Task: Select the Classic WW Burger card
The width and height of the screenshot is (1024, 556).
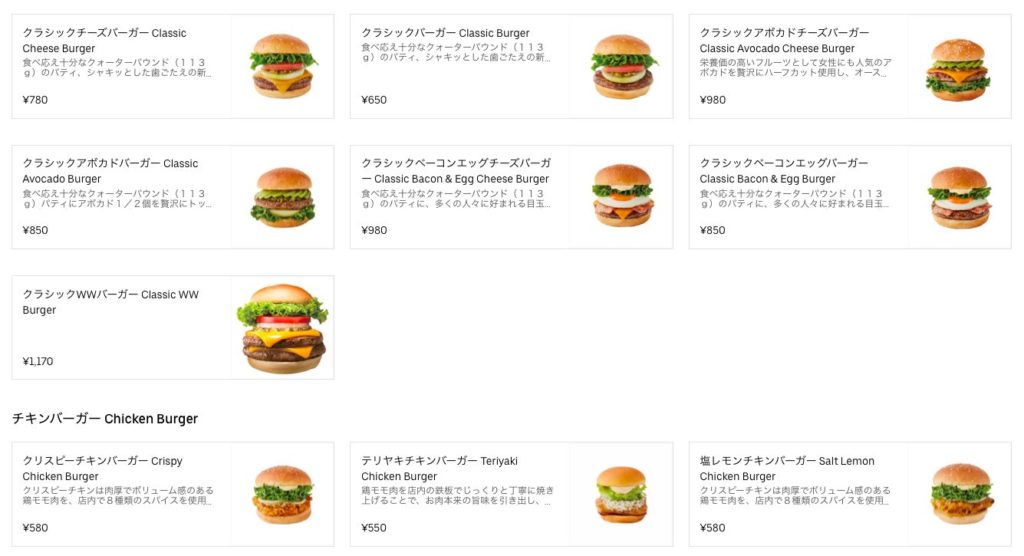Action: pos(172,327)
